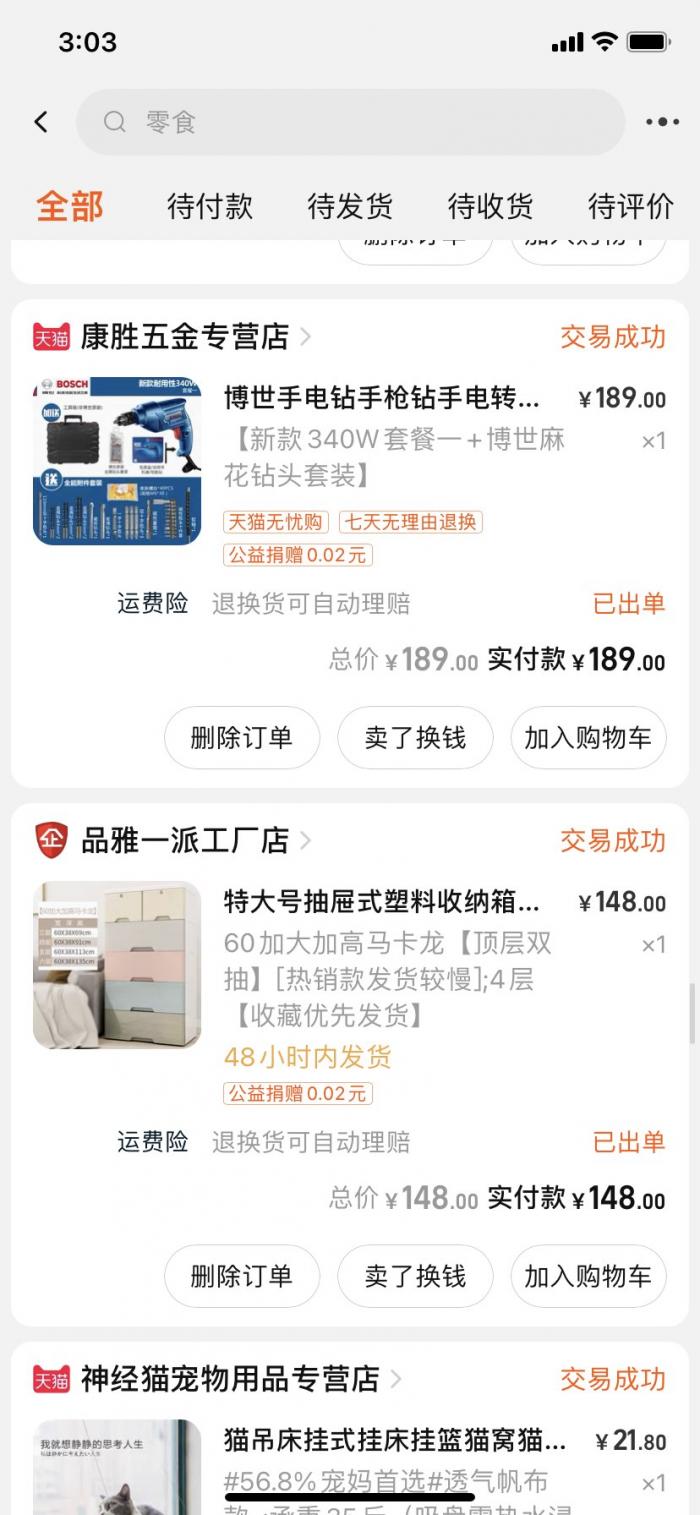Switch to the 待发货 tab
The height and width of the screenshot is (1515, 700).
click(350, 206)
